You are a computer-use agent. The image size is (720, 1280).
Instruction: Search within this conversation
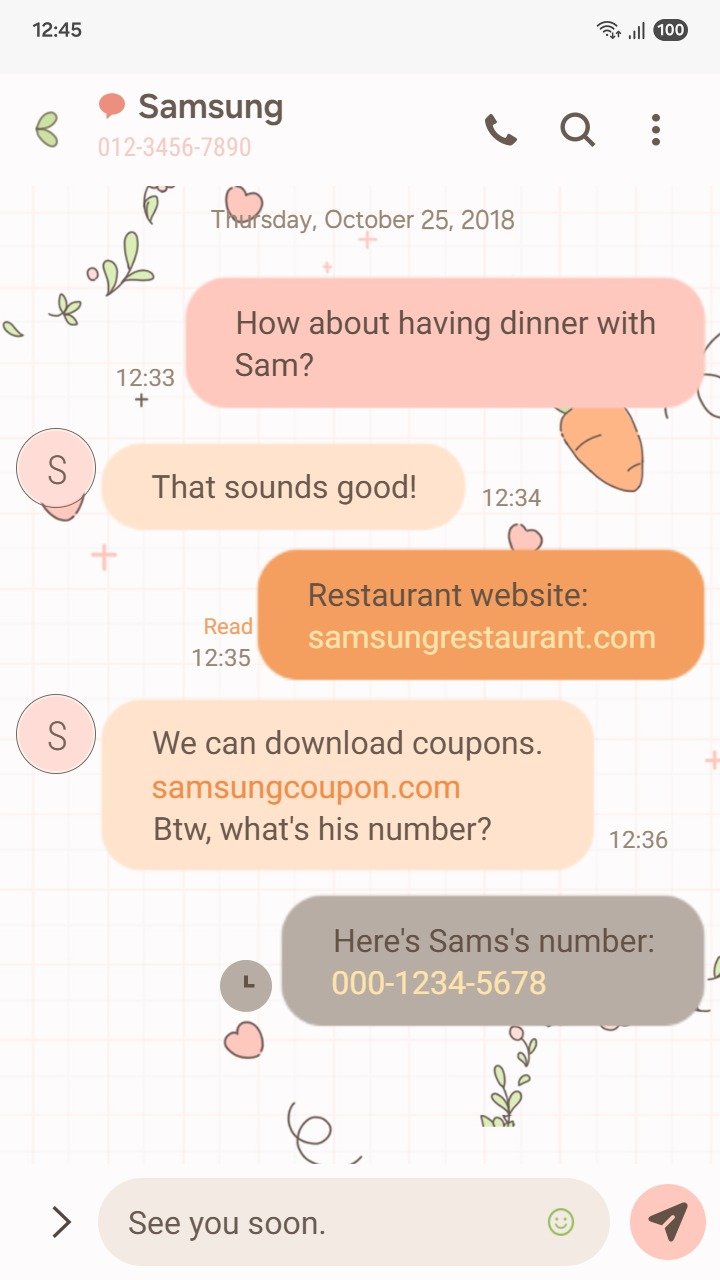click(577, 130)
